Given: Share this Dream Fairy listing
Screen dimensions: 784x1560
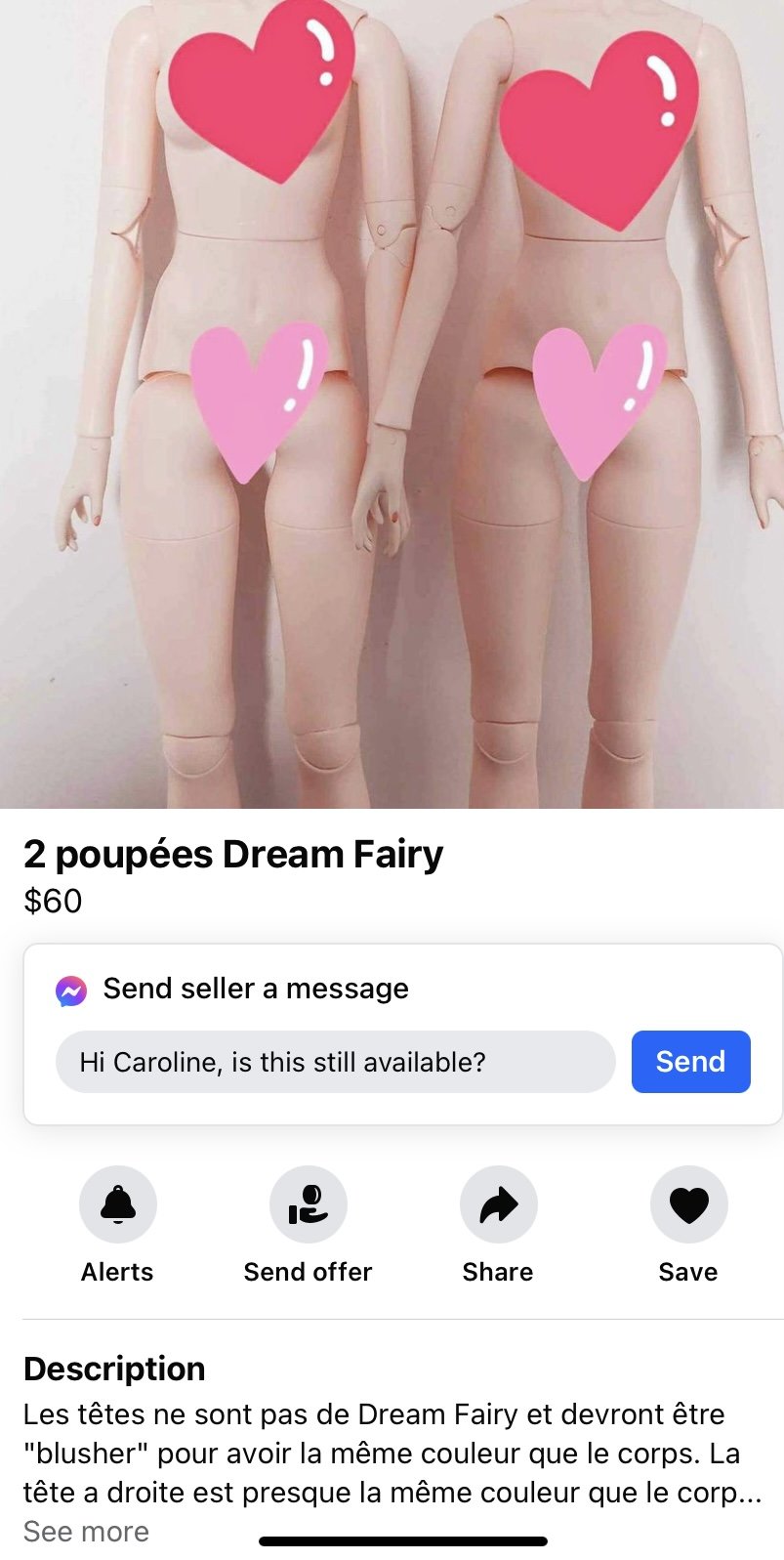Looking at the screenshot, I should pos(498,1204).
